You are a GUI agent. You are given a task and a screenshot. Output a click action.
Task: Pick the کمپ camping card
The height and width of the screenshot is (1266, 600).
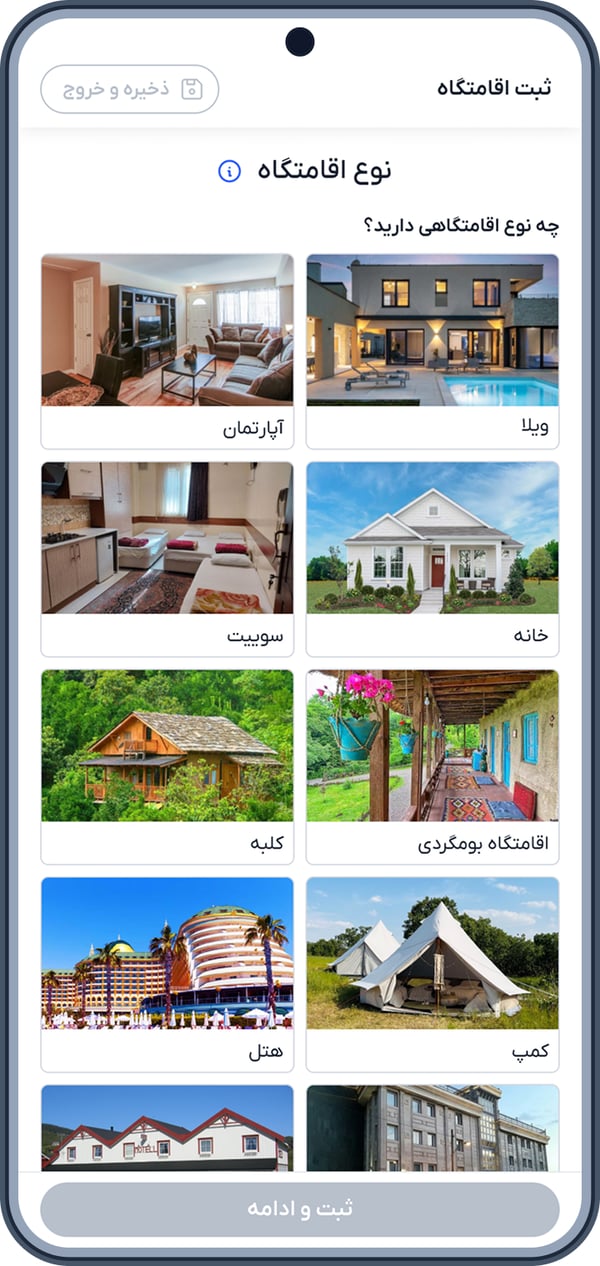click(432, 975)
